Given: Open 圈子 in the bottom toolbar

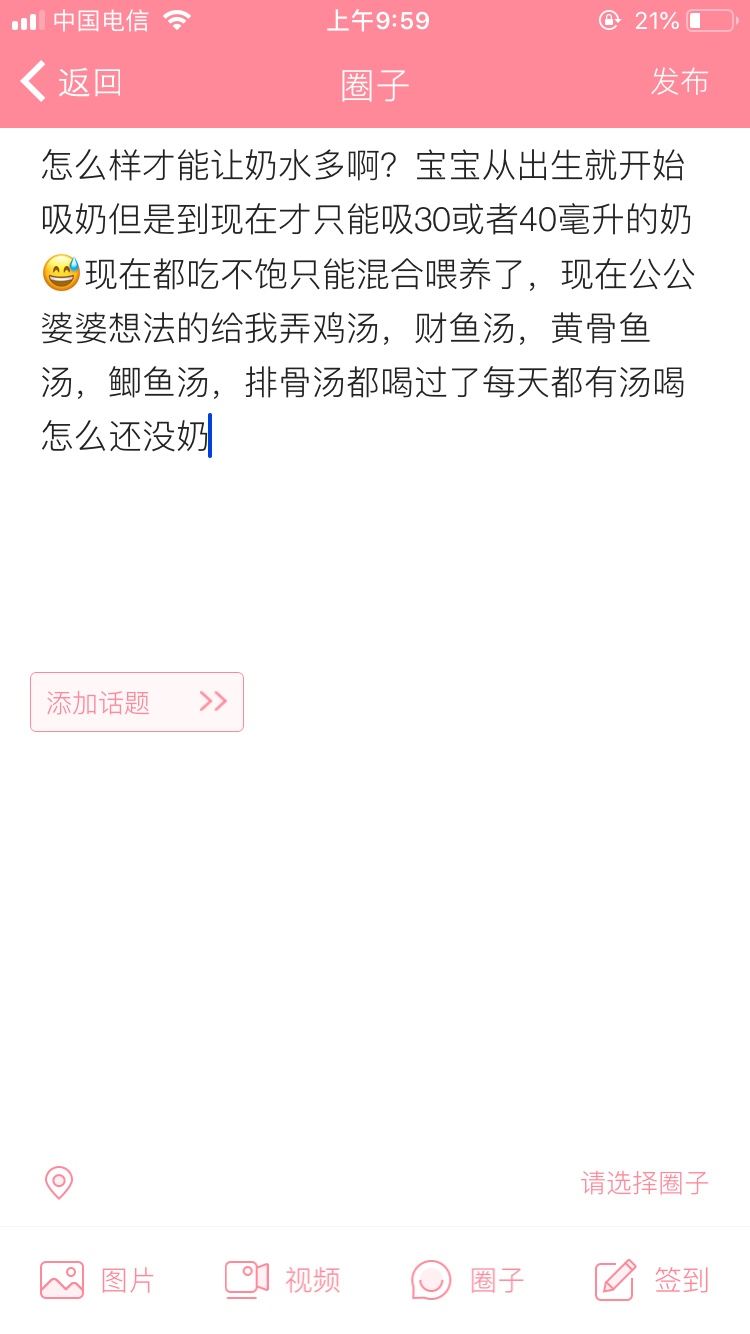Looking at the screenshot, I should [468, 1280].
